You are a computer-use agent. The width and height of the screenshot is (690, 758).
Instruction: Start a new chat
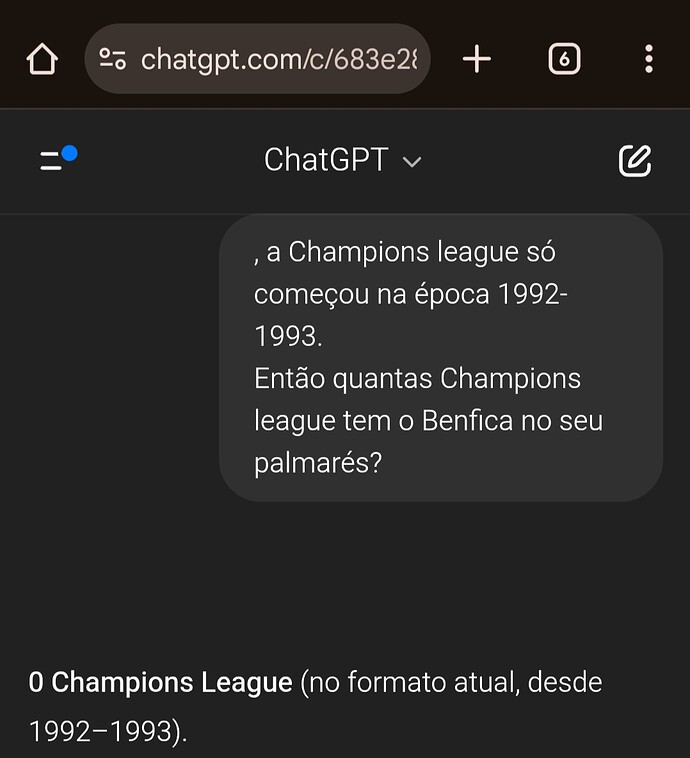pos(634,160)
